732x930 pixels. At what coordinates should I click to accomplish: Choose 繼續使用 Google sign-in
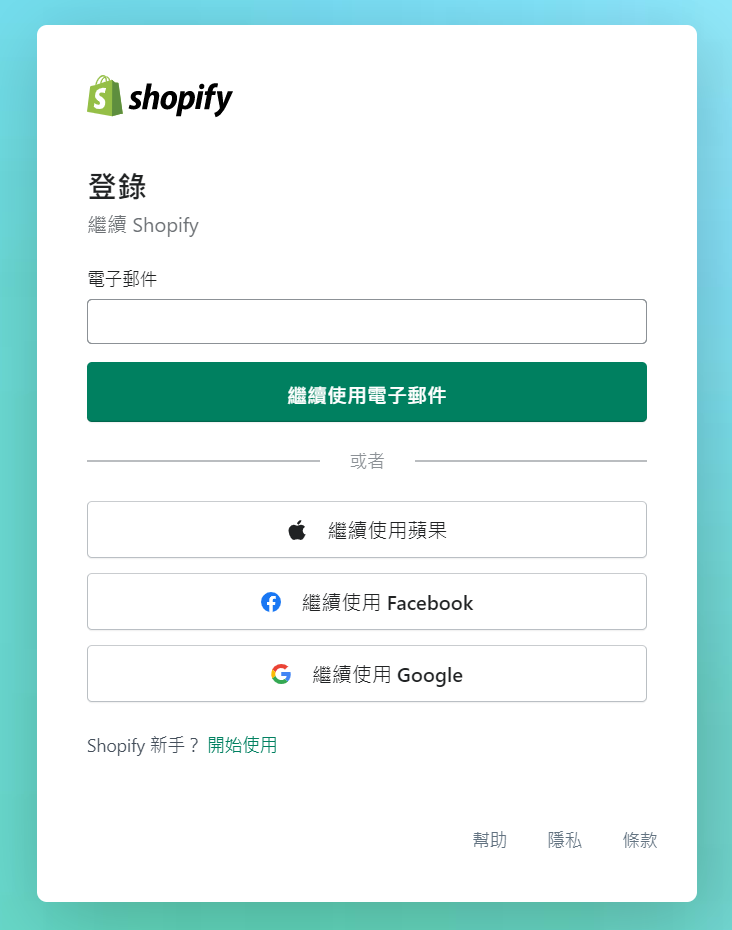pyautogui.click(x=366, y=674)
